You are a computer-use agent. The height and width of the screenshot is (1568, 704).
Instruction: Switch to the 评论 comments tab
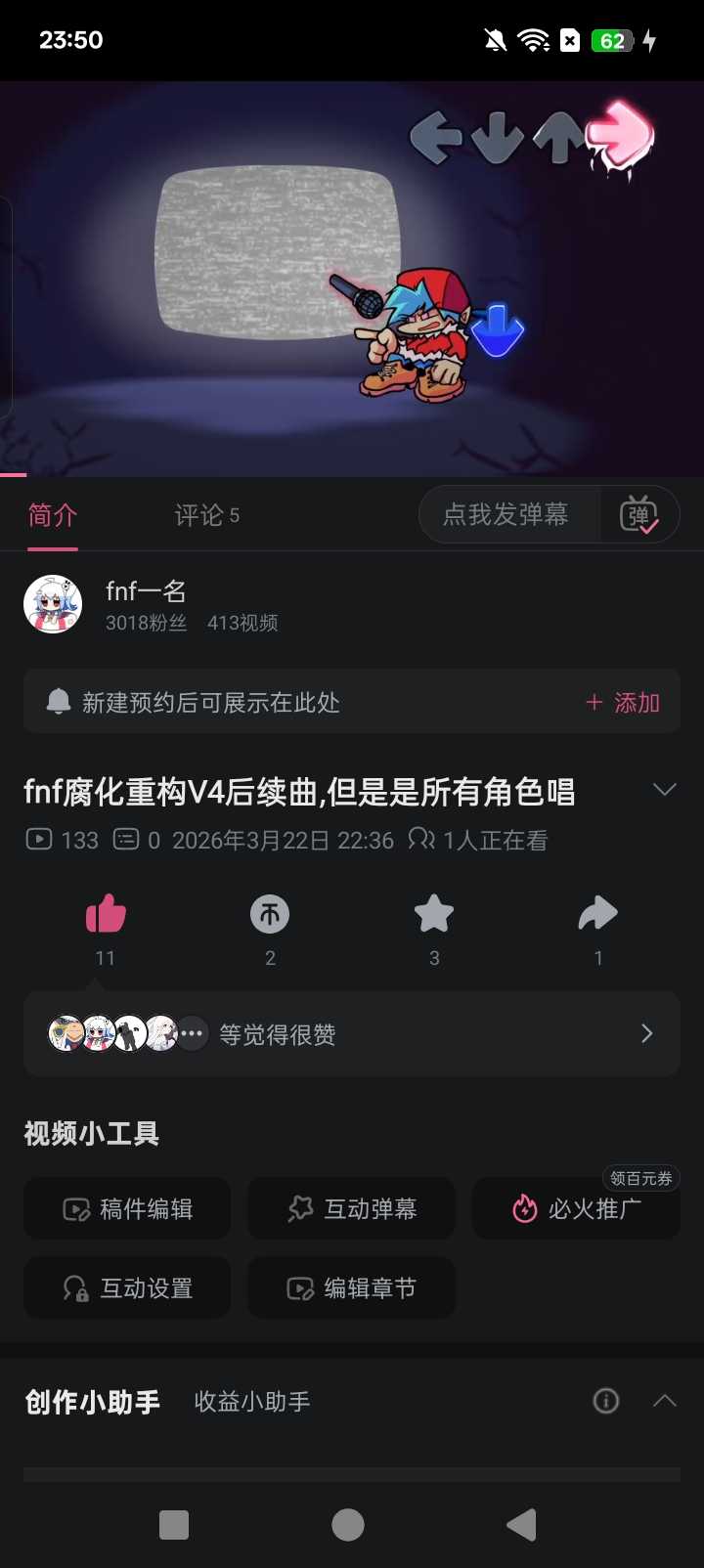[206, 515]
